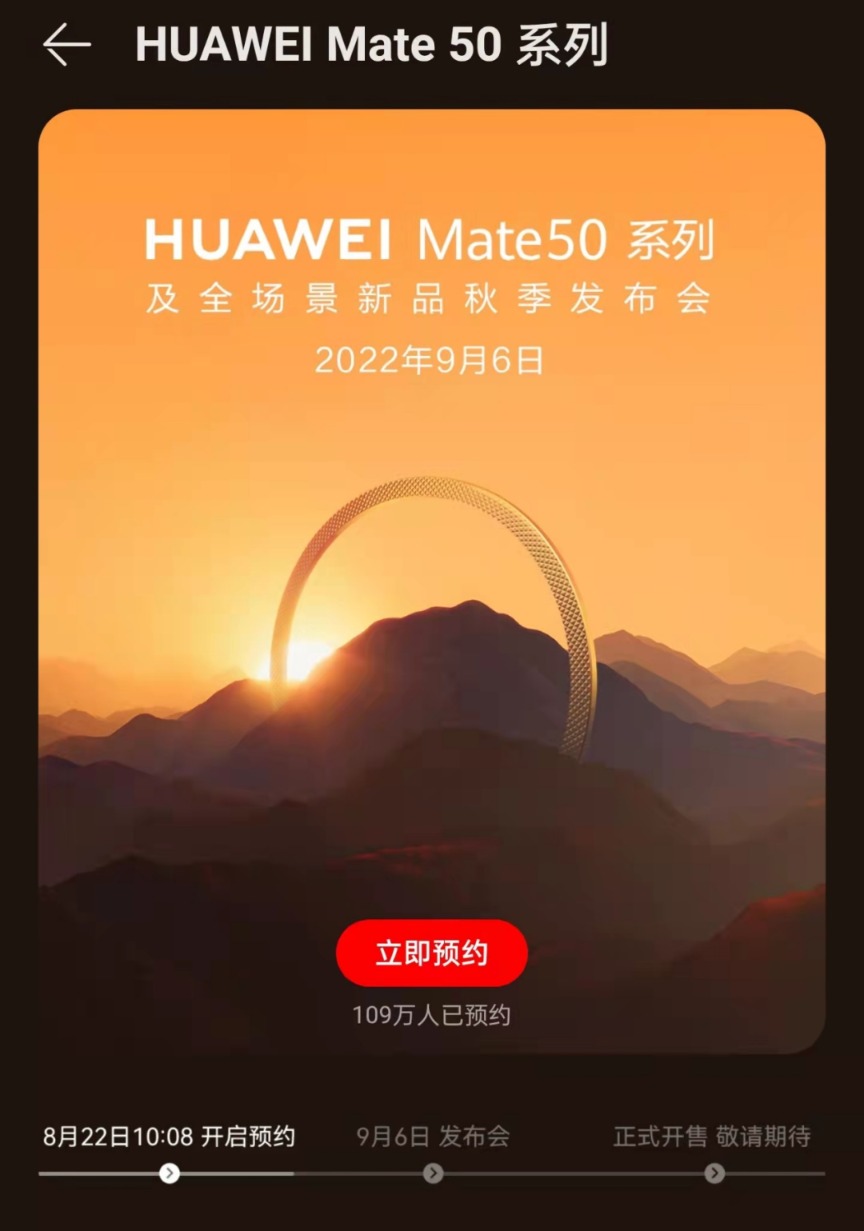
Task: Open the HUAWEI Mate50 launch event card
Action: pyautogui.click(x=431, y=500)
